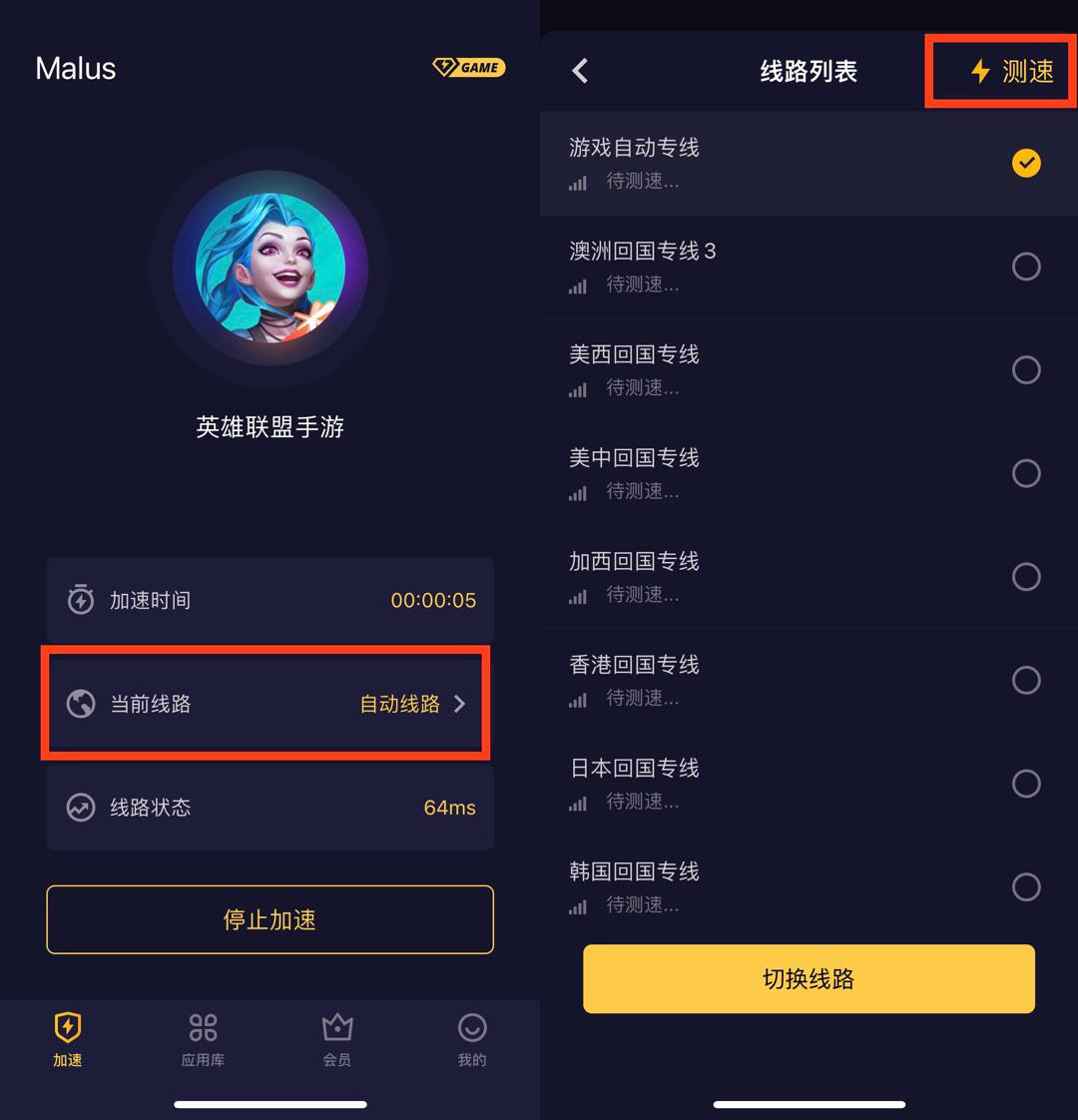Tap the 停止加速 button
This screenshot has width=1078, height=1120.
click(269, 919)
